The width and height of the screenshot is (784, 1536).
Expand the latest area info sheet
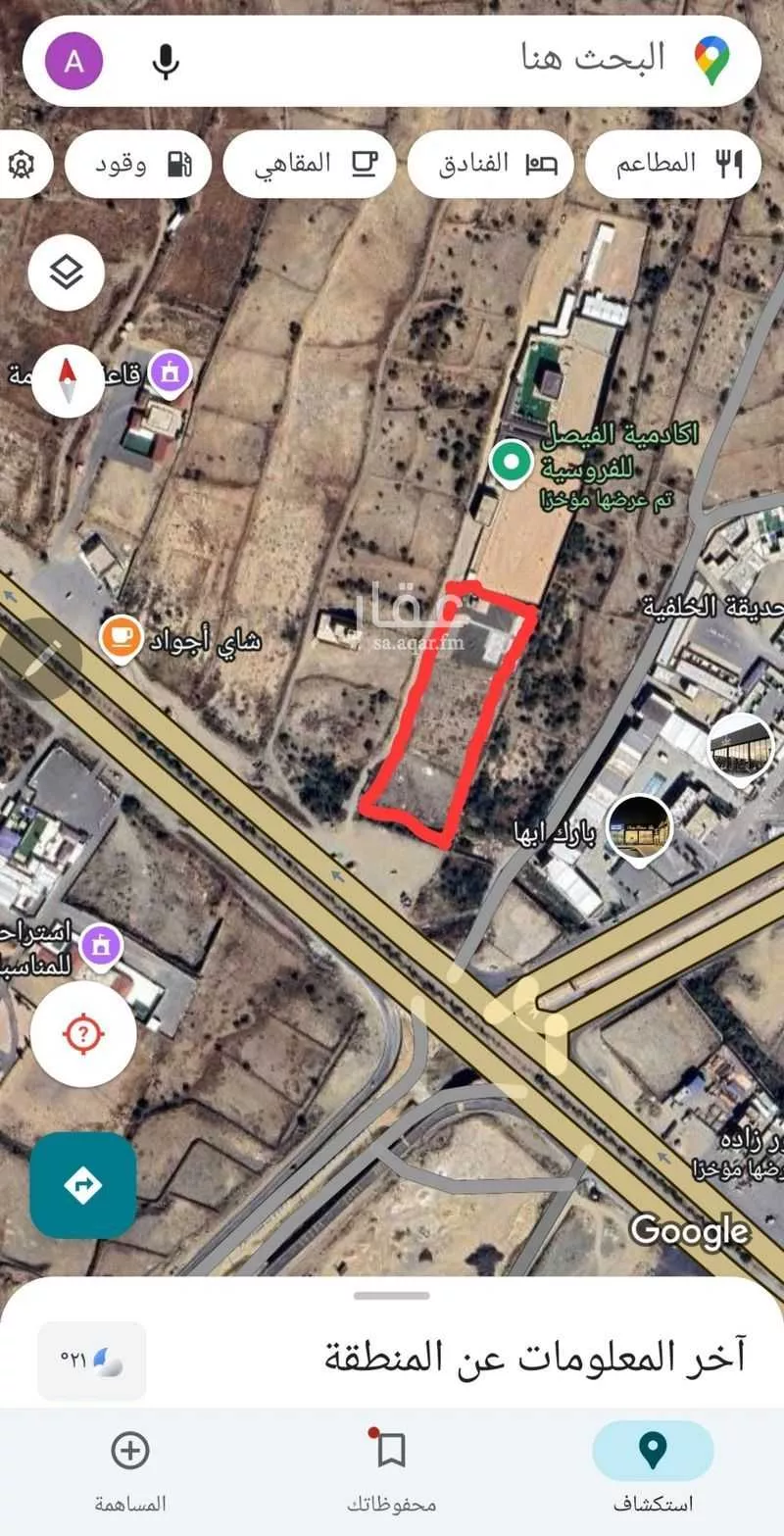(392, 1296)
